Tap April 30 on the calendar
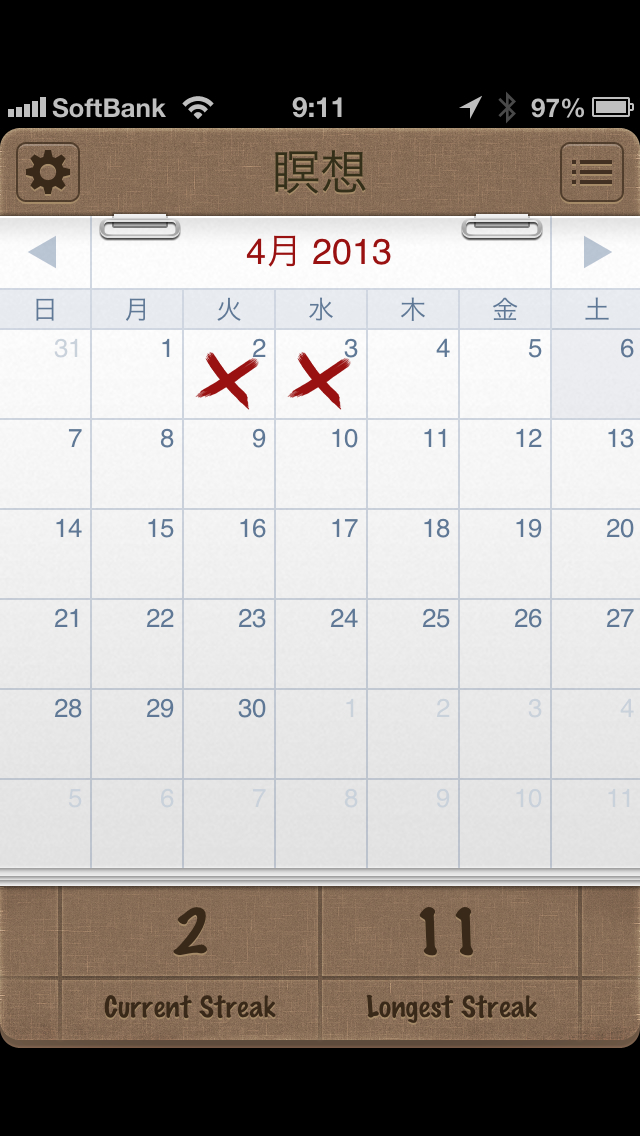Screen dimensions: 640x1136 pyautogui.click(x=229, y=734)
